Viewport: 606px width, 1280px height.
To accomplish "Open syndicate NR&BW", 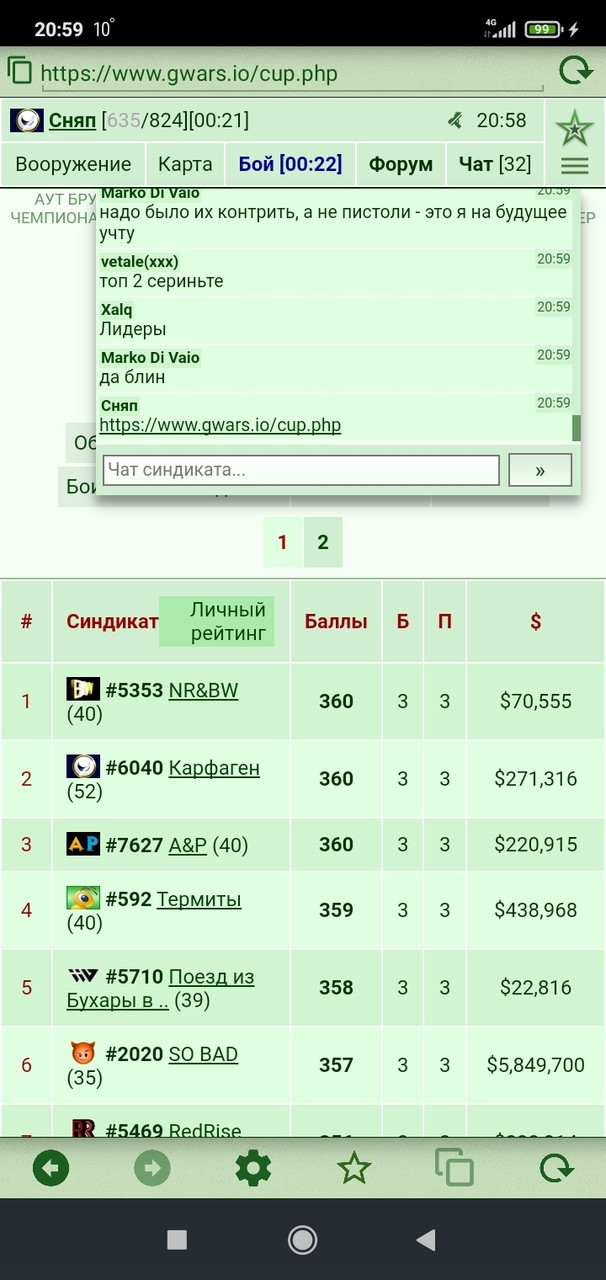I will [204, 690].
